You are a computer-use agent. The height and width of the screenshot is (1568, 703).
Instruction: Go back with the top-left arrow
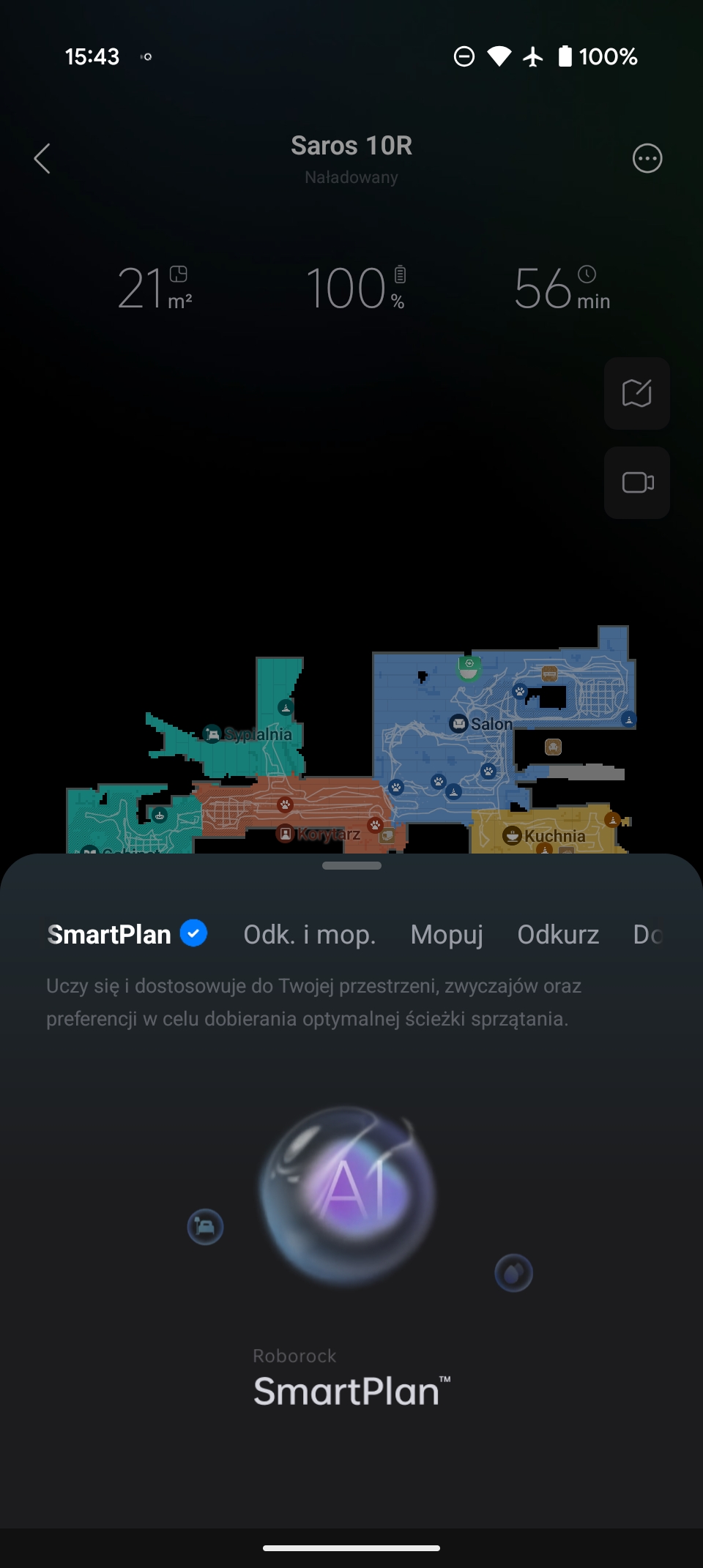42,158
